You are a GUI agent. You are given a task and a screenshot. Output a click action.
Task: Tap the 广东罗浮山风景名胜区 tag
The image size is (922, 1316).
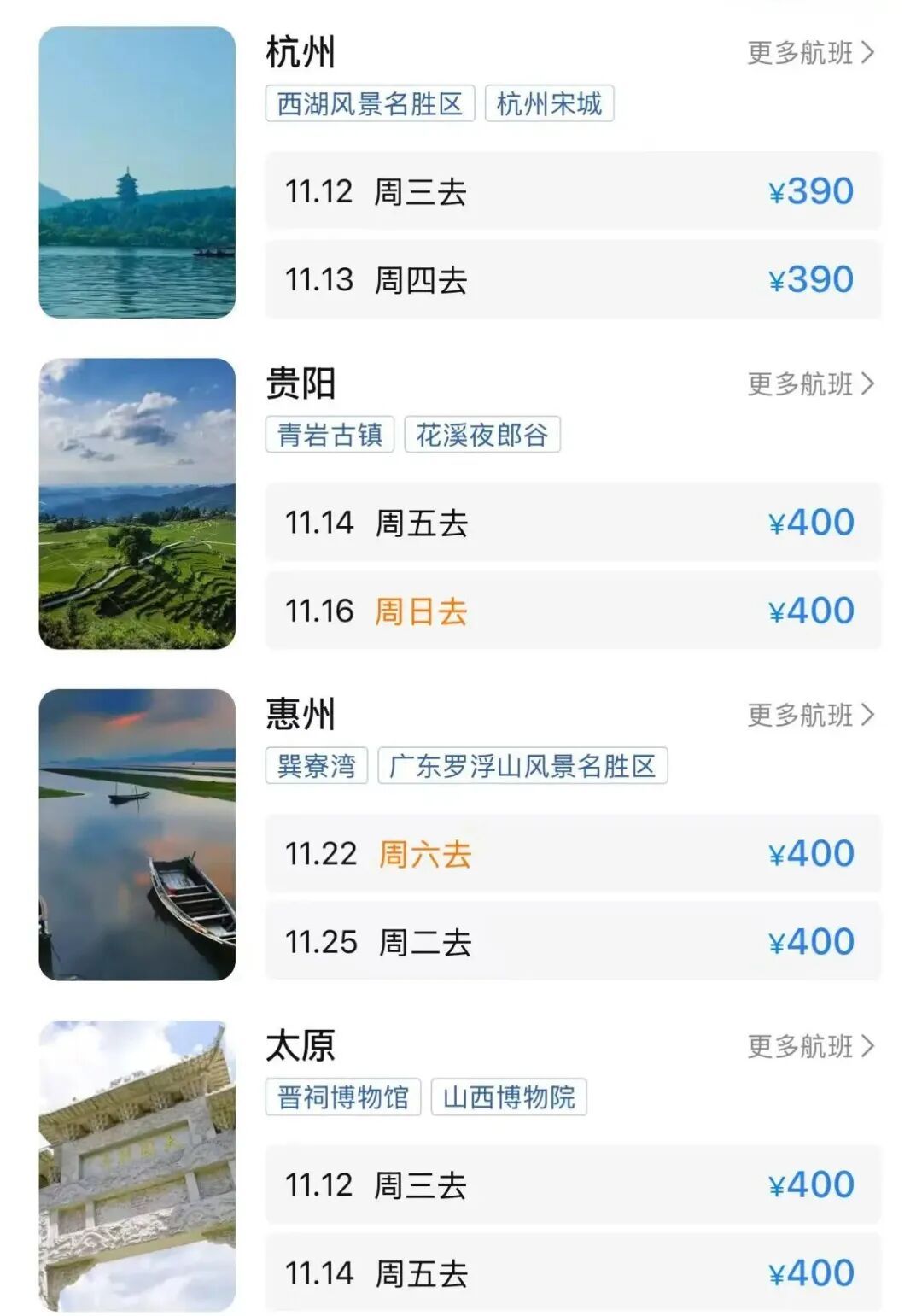click(522, 766)
